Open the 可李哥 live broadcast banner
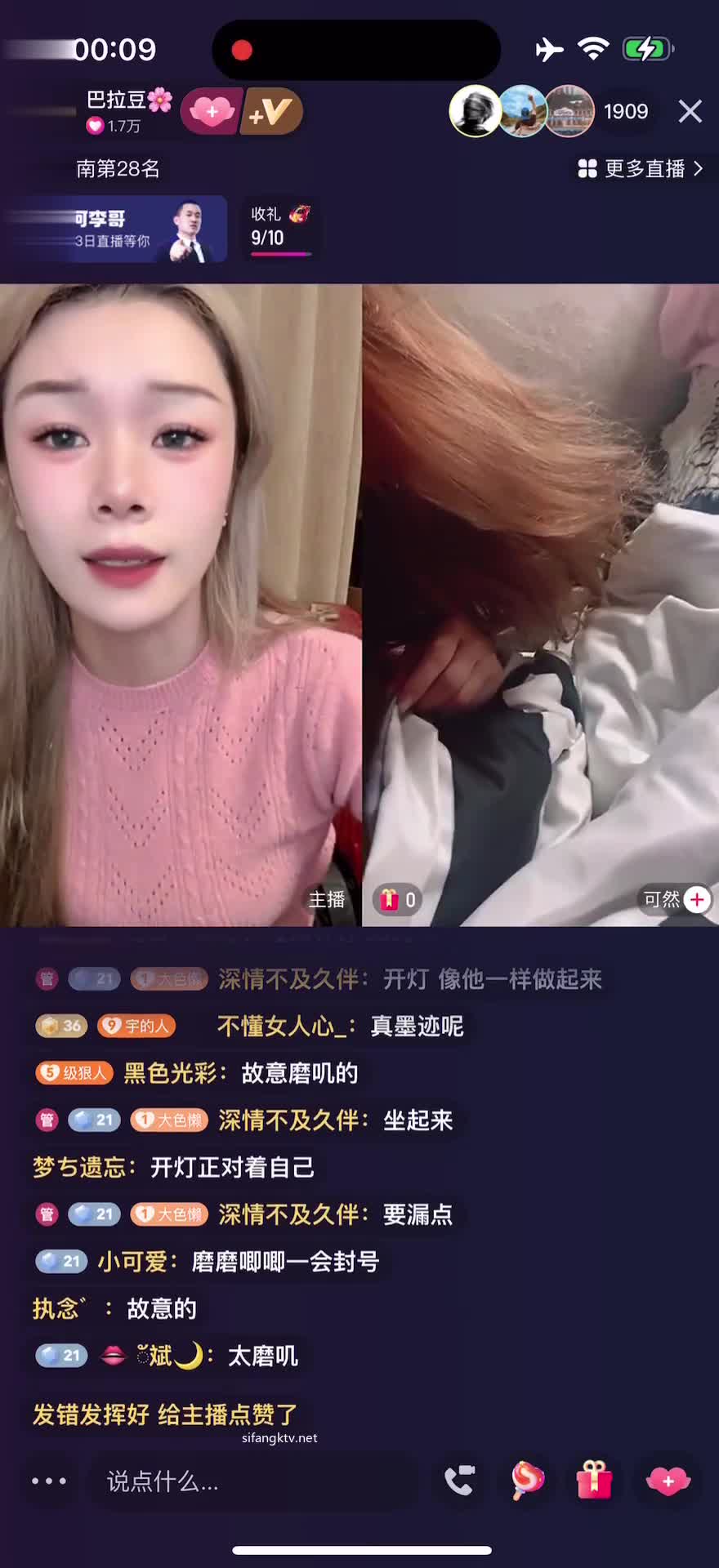The width and height of the screenshot is (719, 1568). (114, 229)
